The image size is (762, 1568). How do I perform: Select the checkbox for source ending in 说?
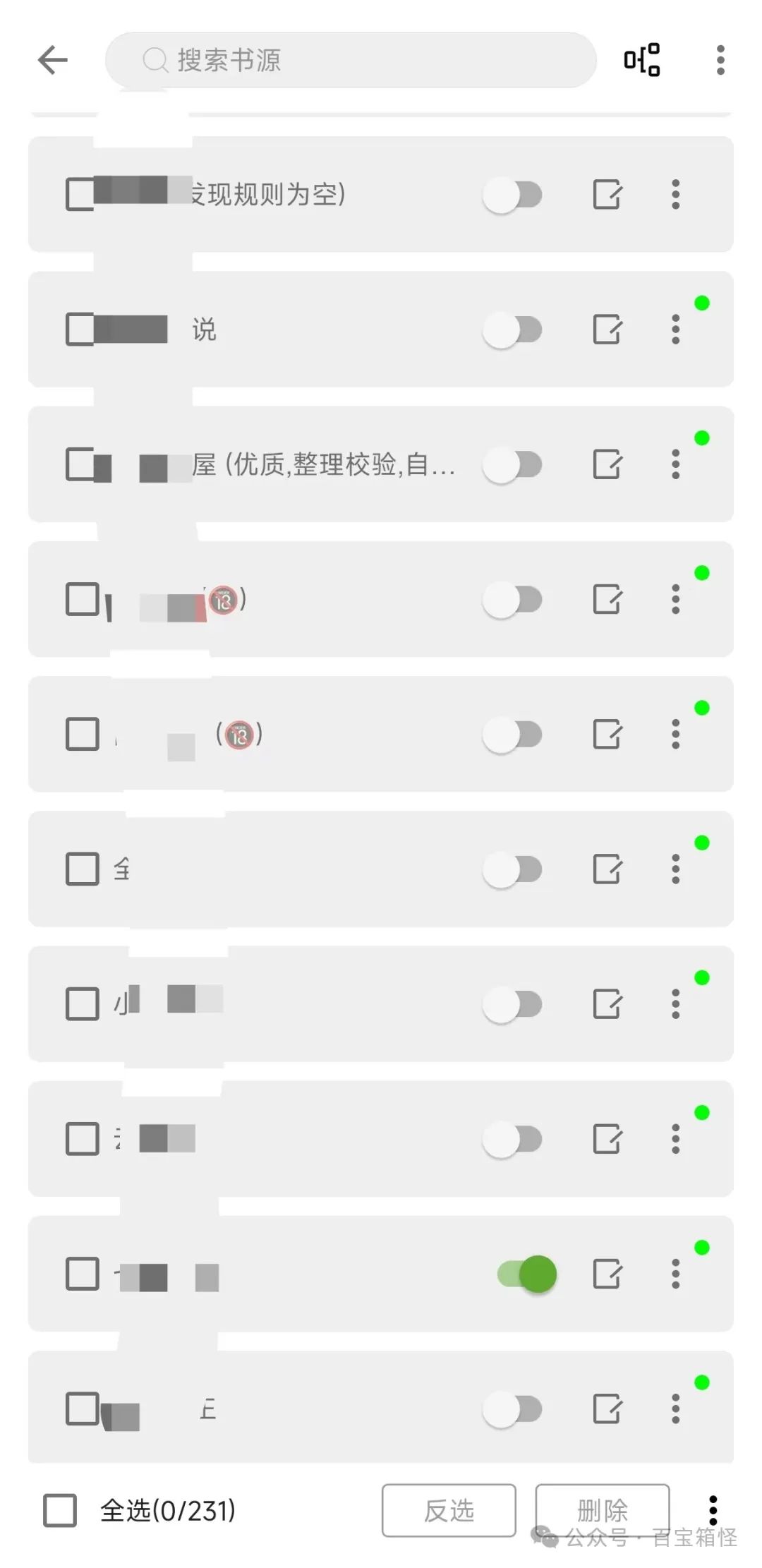(x=80, y=330)
